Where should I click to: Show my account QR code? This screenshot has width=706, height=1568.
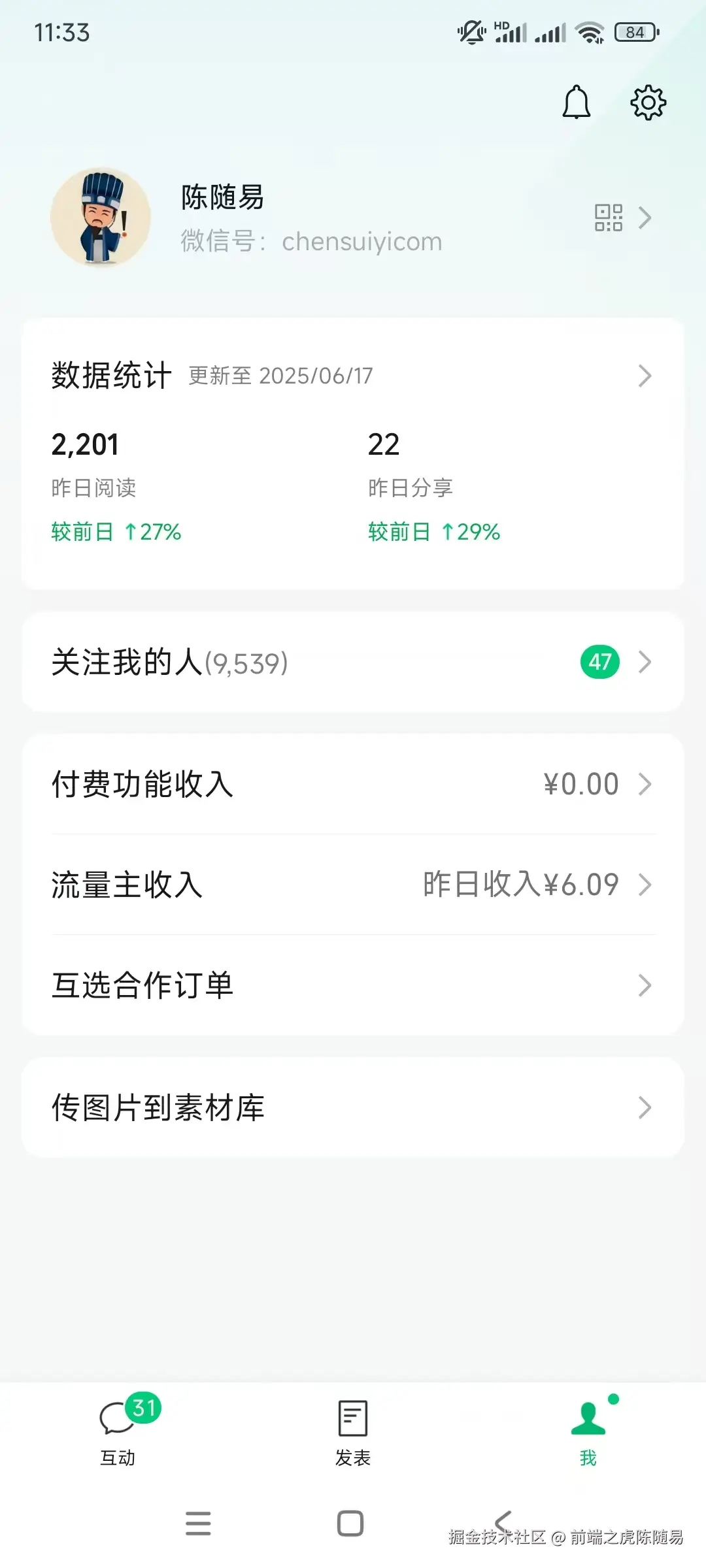610,217
